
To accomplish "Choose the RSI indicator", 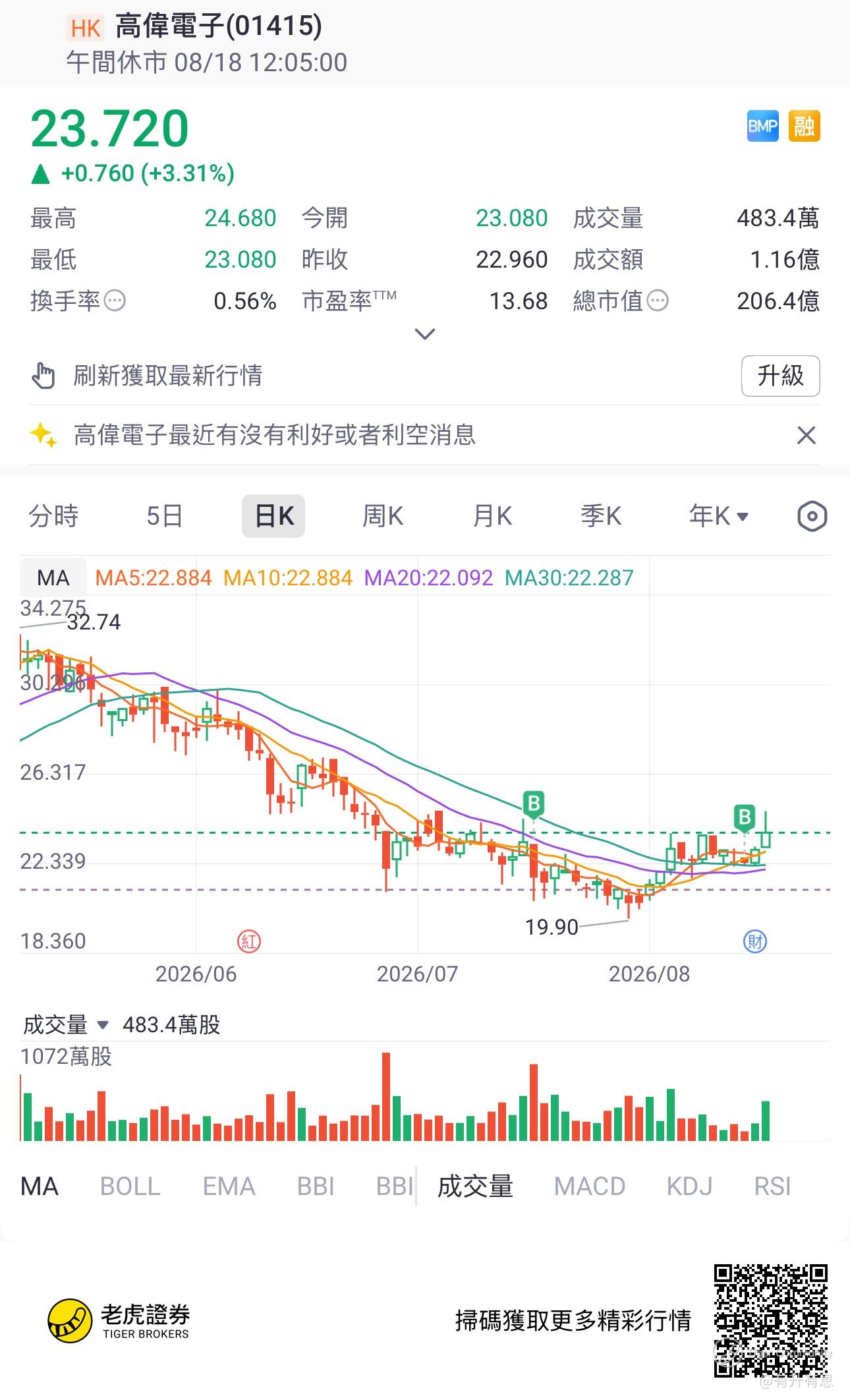I will click(772, 1186).
